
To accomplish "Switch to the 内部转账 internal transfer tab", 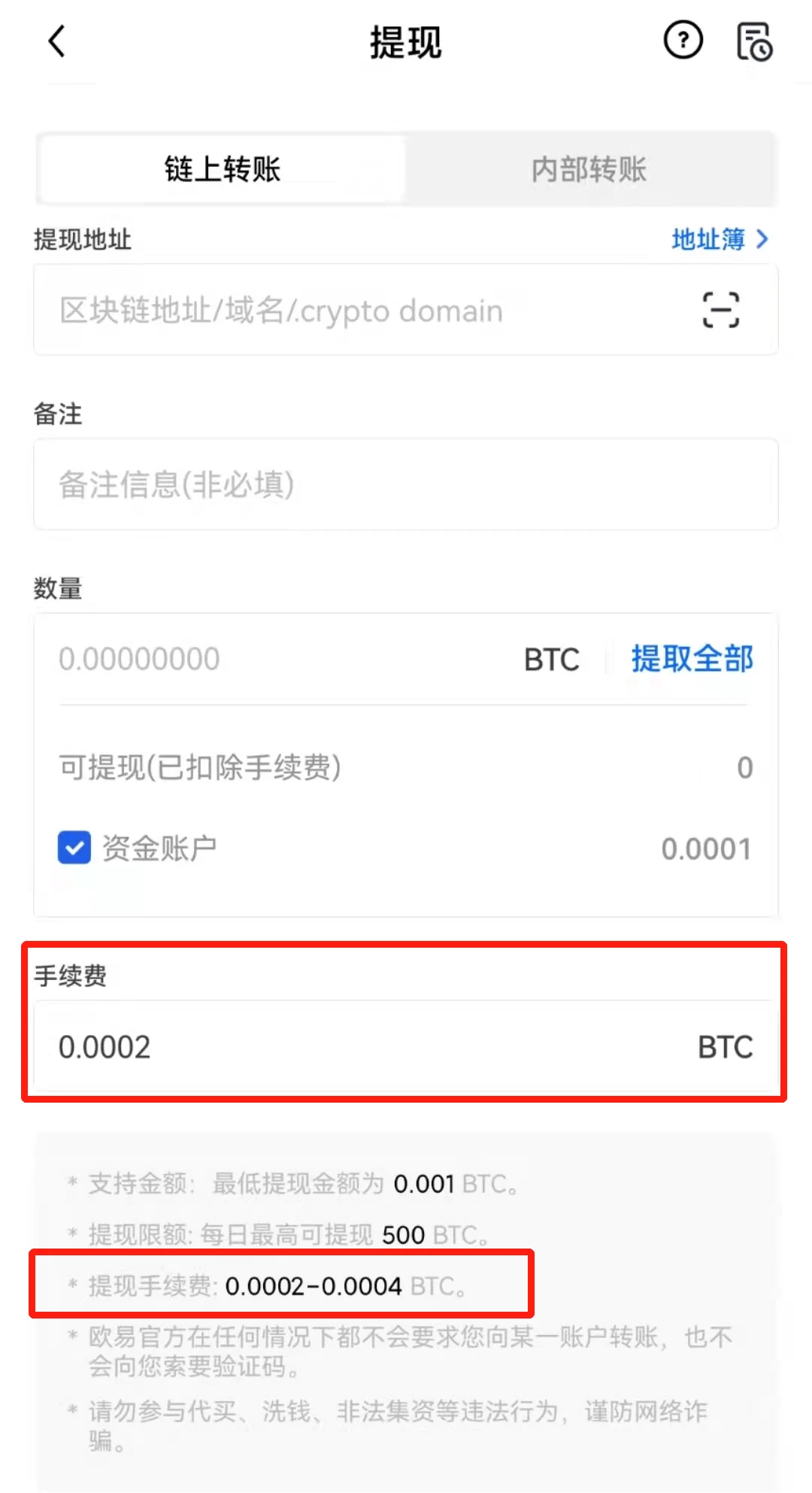I will 589,170.
